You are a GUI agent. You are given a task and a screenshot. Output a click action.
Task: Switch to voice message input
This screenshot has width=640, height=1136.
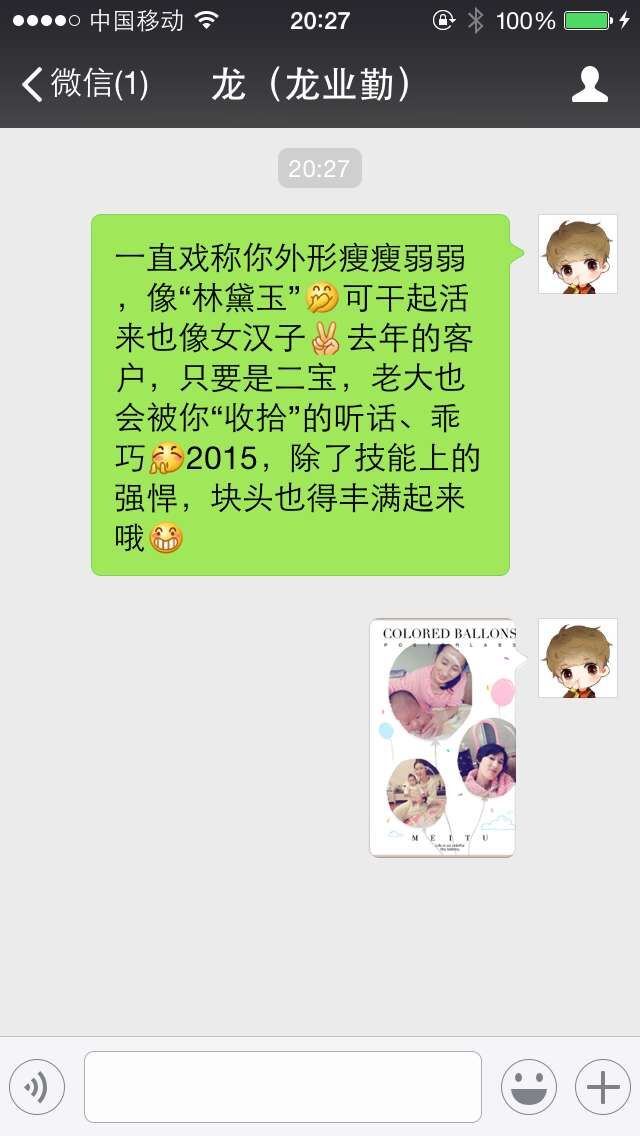[x=37, y=1087]
